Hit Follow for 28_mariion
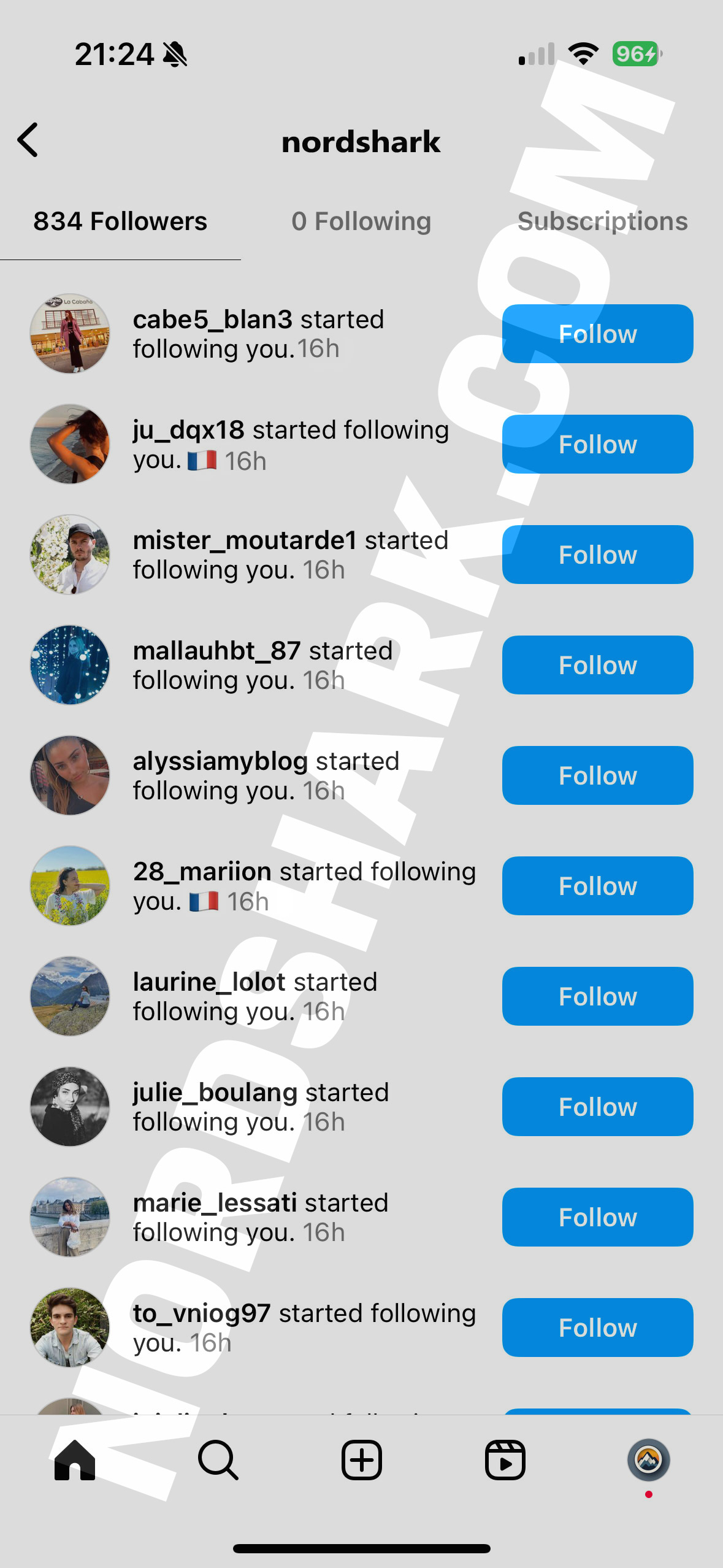This screenshot has width=723, height=1568. point(597,886)
